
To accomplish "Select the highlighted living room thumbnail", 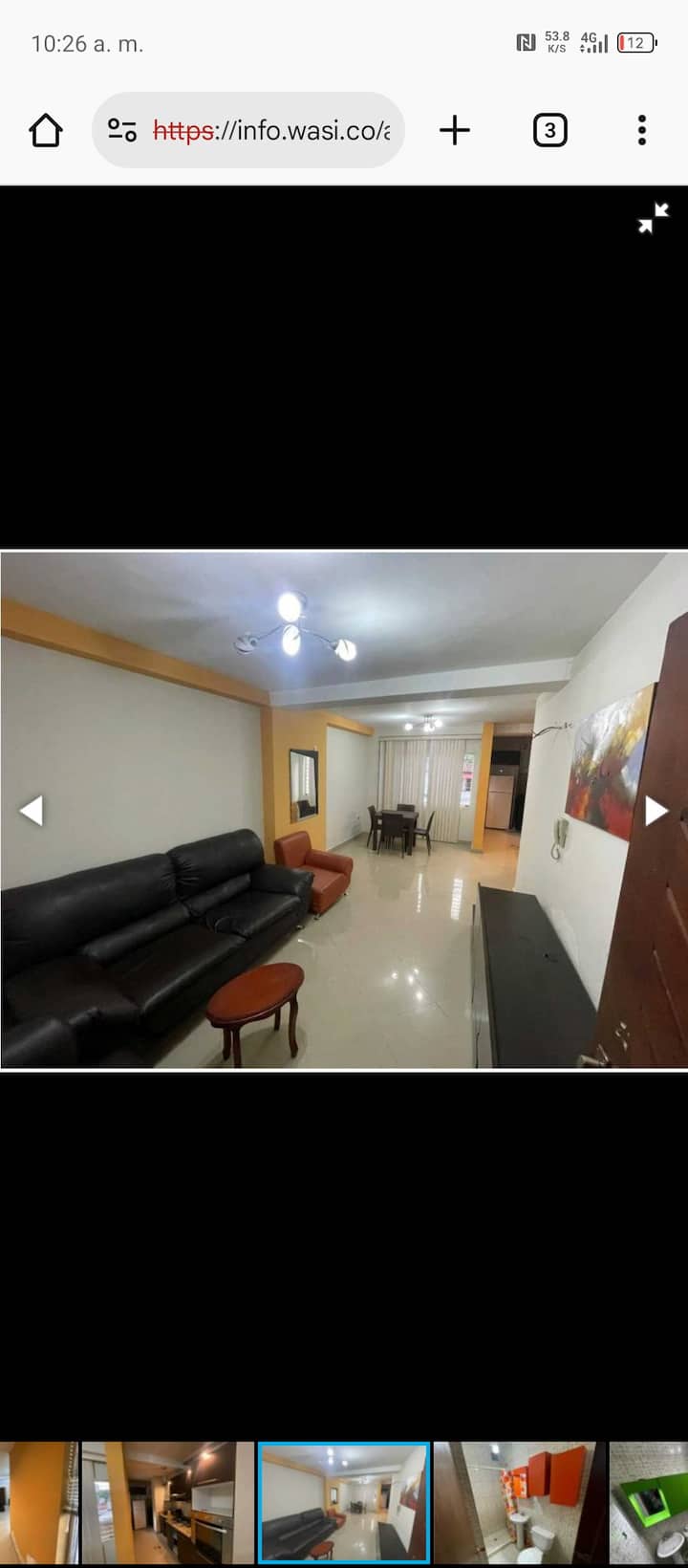I will tap(344, 1502).
